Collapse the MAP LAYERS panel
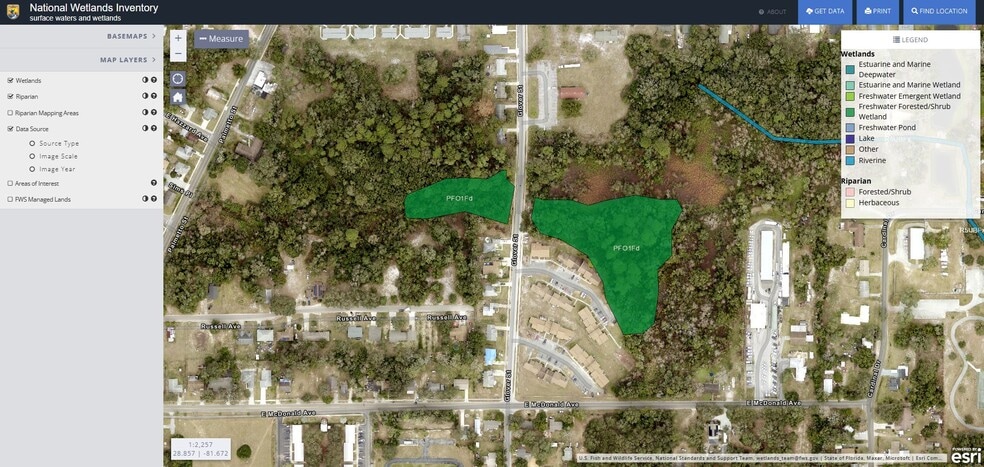The width and height of the screenshot is (984, 467). pyautogui.click(x=128, y=60)
